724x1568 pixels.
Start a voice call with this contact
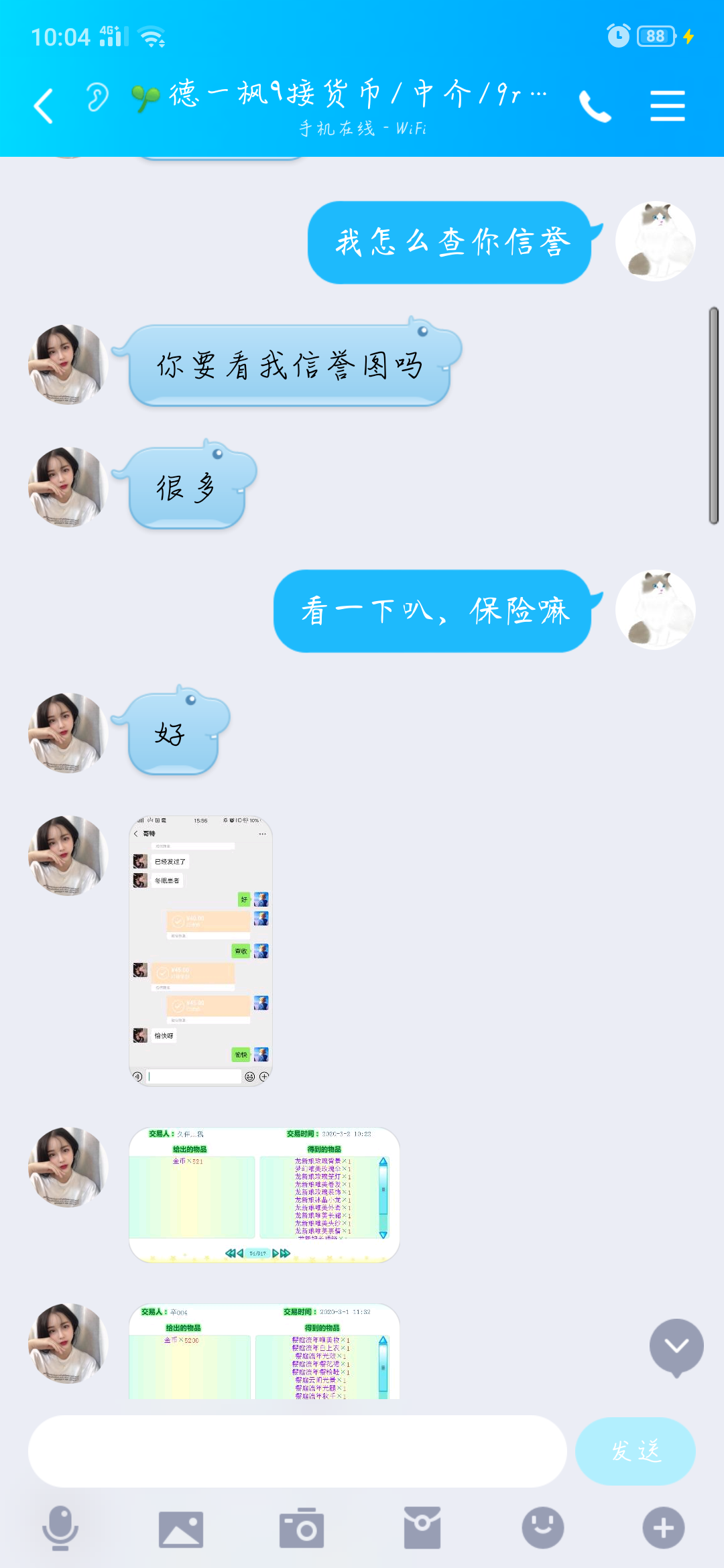595,106
